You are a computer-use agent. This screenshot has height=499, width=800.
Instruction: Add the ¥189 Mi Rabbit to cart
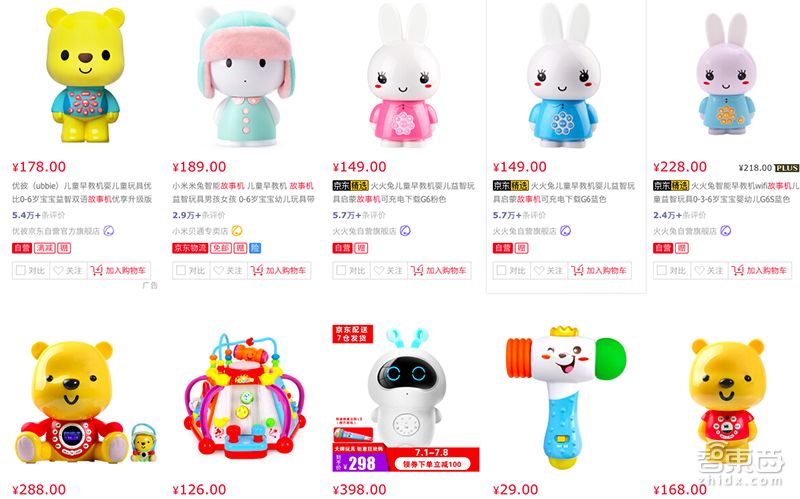click(x=282, y=270)
